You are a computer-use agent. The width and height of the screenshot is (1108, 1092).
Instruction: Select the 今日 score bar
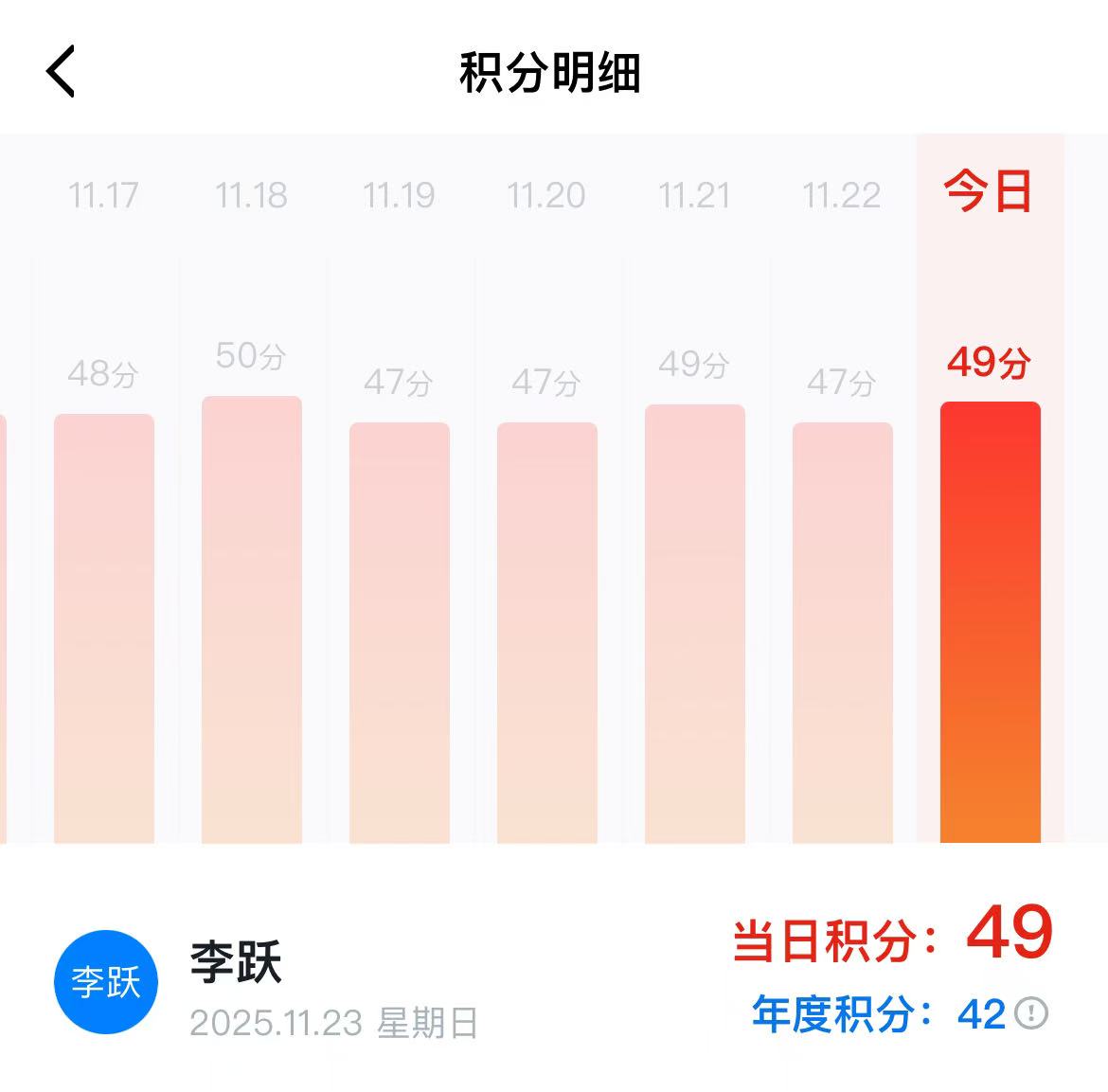coord(991,621)
